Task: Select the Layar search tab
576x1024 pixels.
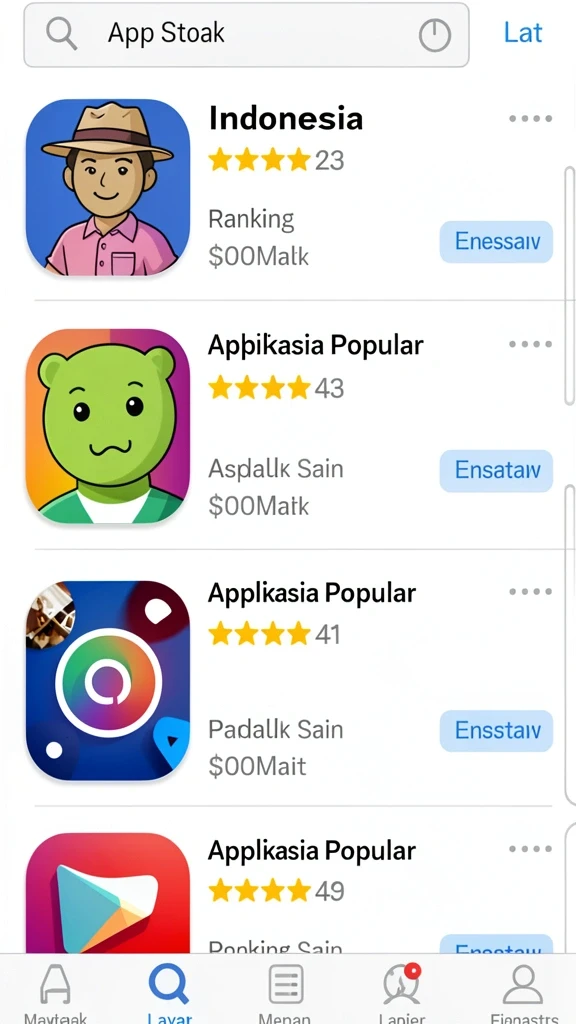Action: pos(169,991)
